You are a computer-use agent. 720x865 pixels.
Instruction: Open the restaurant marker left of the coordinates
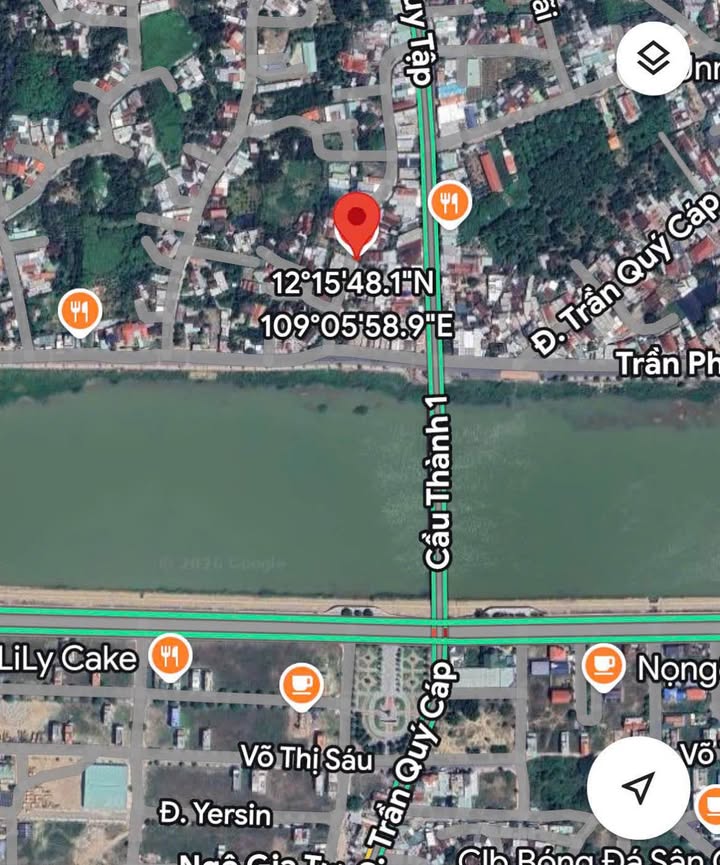click(79, 312)
